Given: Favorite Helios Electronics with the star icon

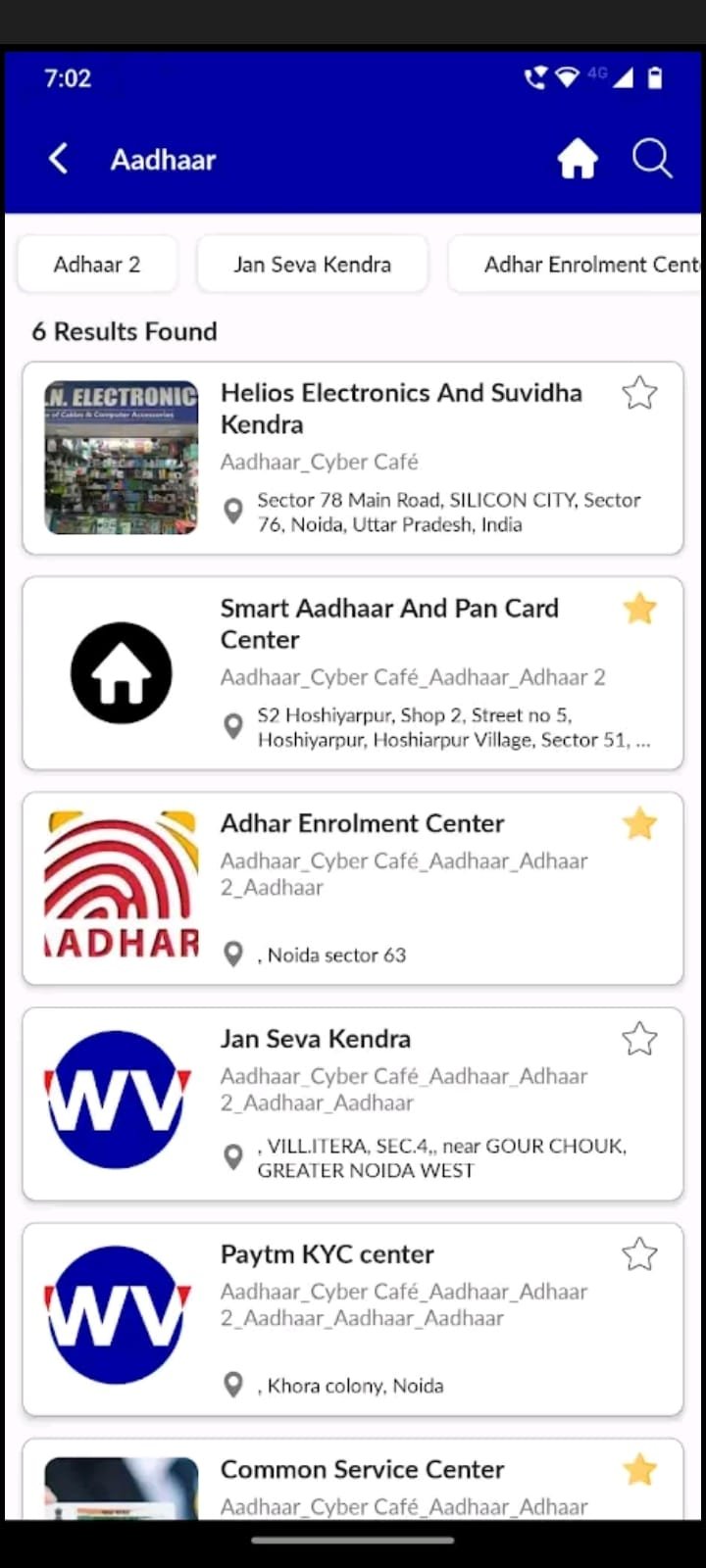Looking at the screenshot, I should coord(639,393).
